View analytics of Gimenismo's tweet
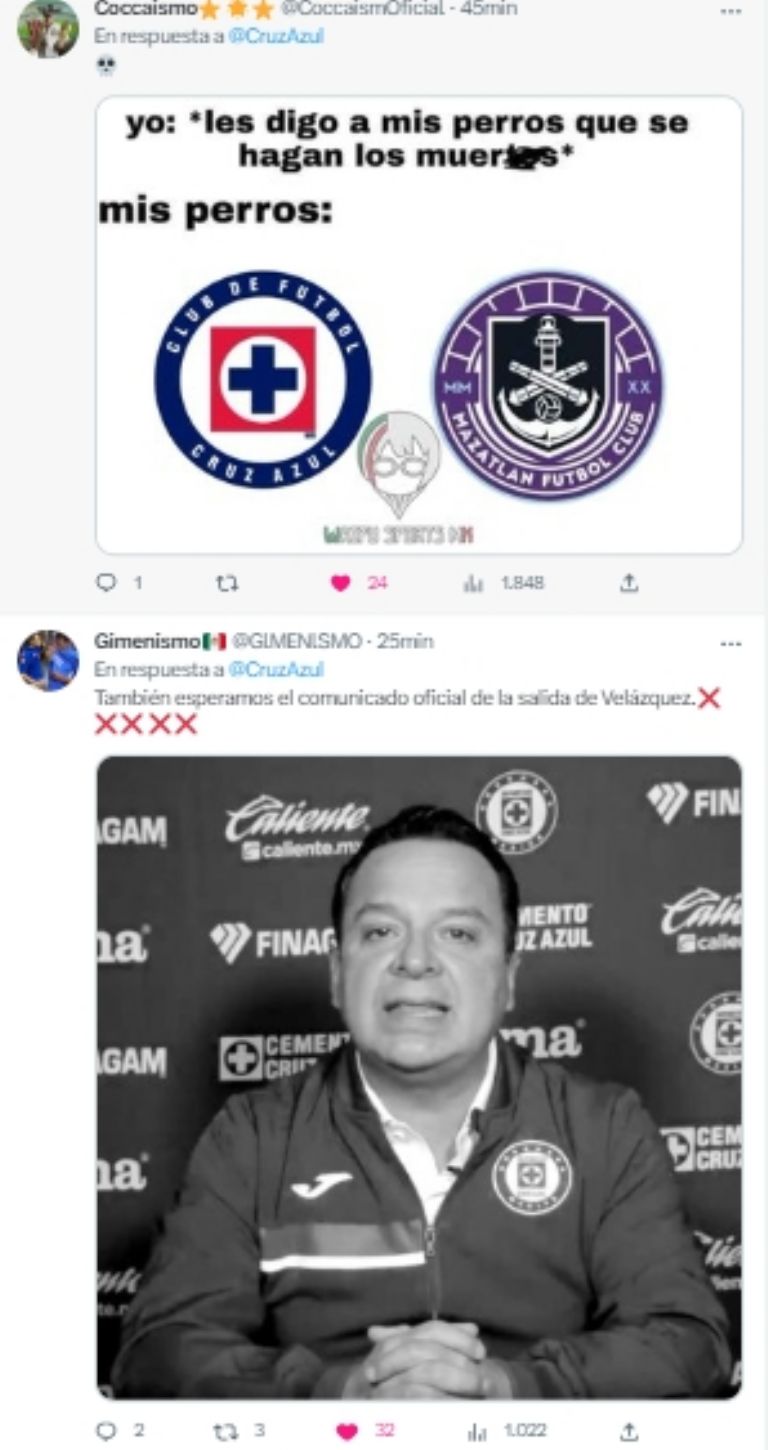This screenshot has height=1450, width=768. pos(475,1432)
